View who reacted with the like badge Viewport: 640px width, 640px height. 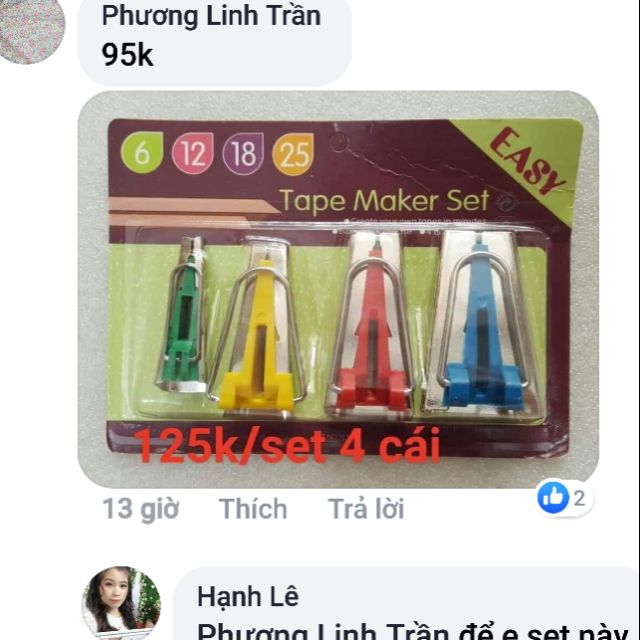(564, 498)
